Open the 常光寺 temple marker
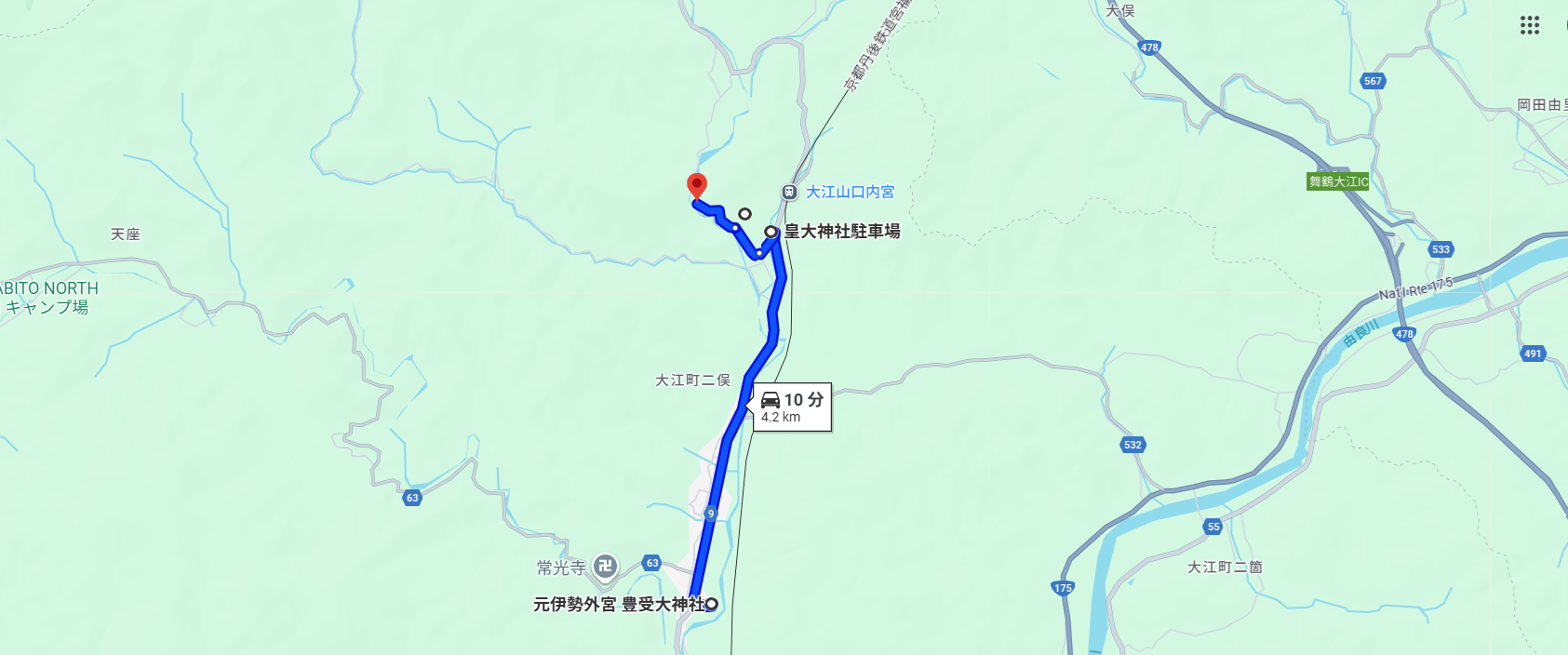Screen dimensions: 1568x655 coord(606,566)
